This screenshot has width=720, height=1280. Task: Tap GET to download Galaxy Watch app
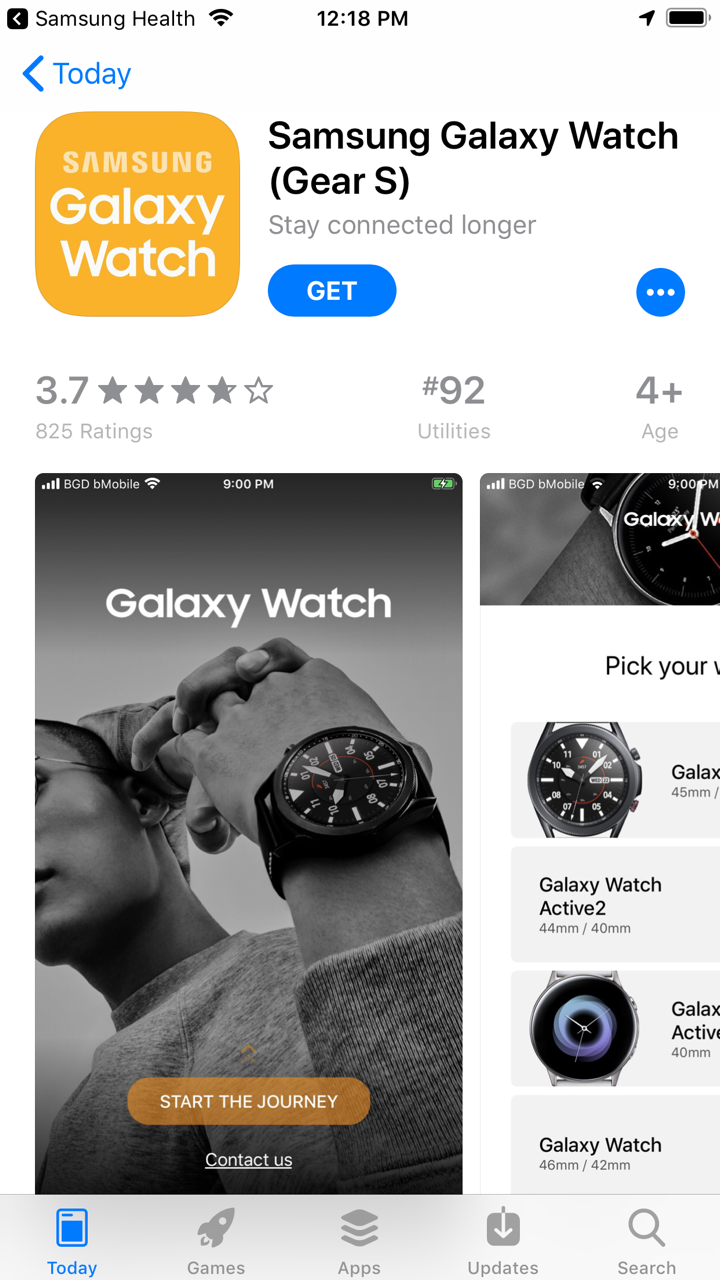(332, 291)
